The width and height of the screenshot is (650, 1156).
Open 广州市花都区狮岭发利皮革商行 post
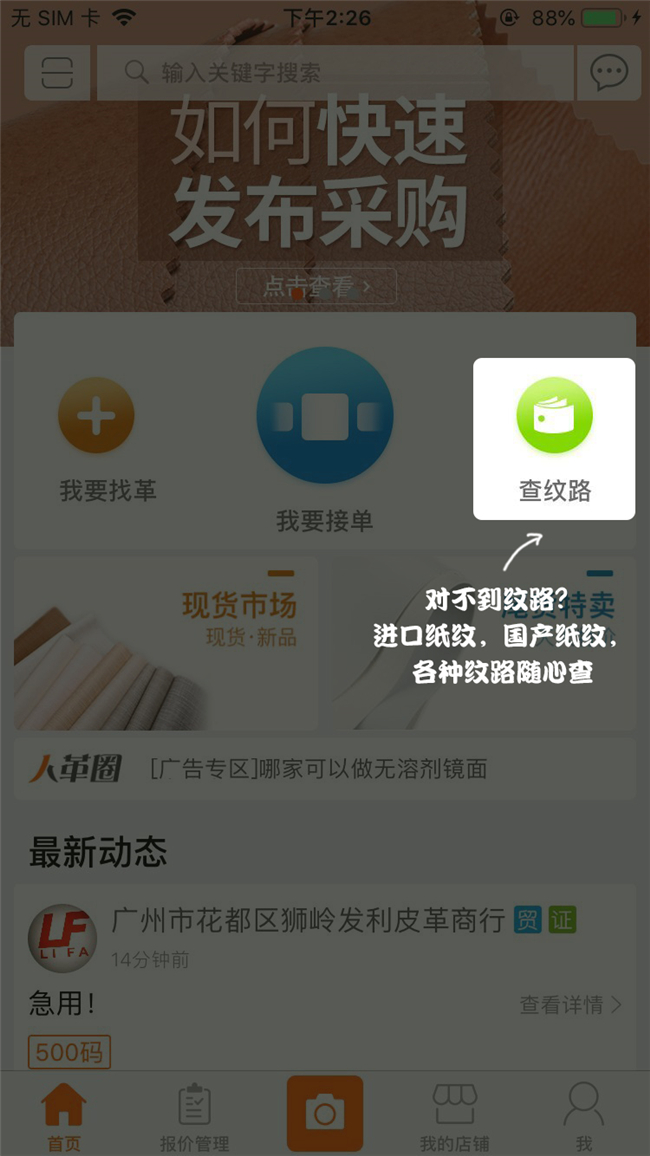pyautogui.click(x=310, y=921)
